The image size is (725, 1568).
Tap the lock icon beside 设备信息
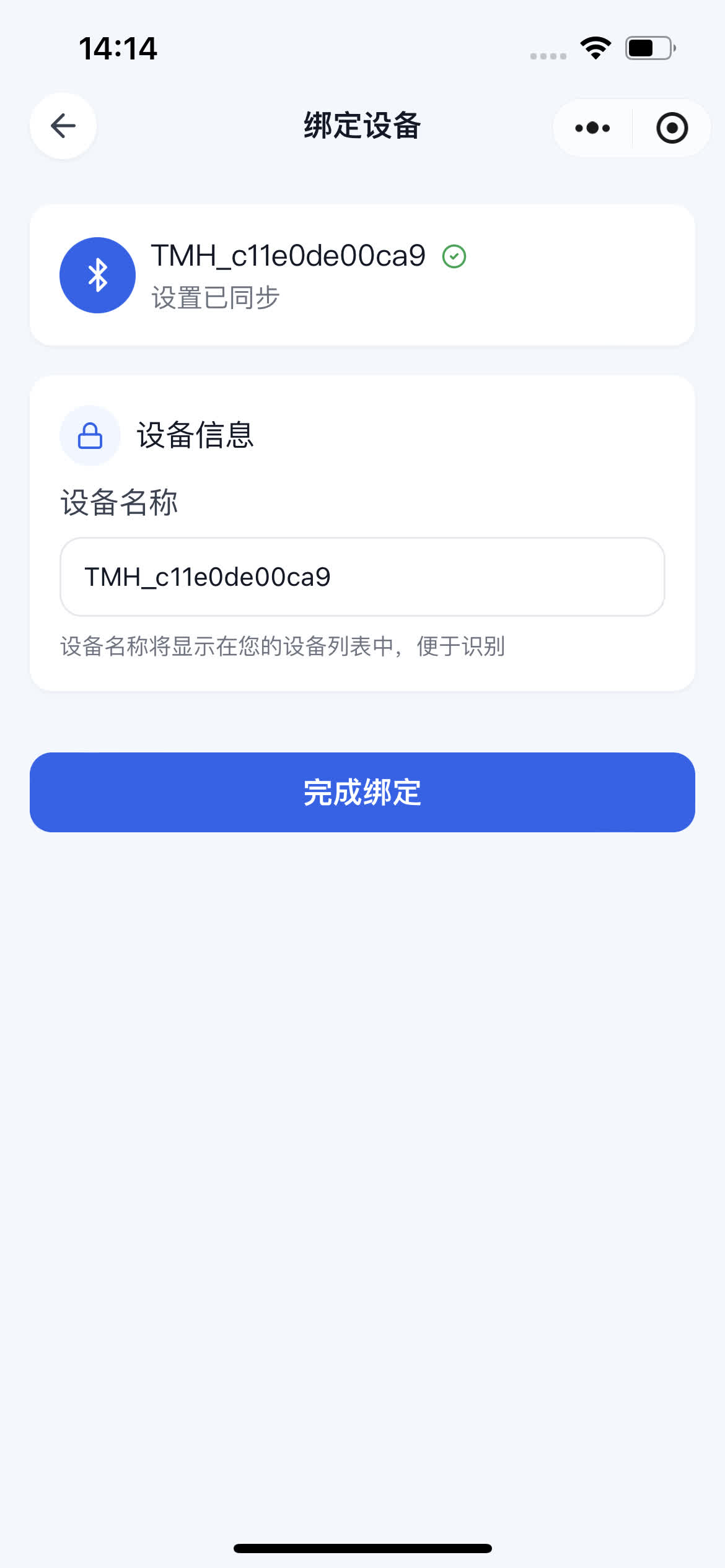click(x=90, y=435)
